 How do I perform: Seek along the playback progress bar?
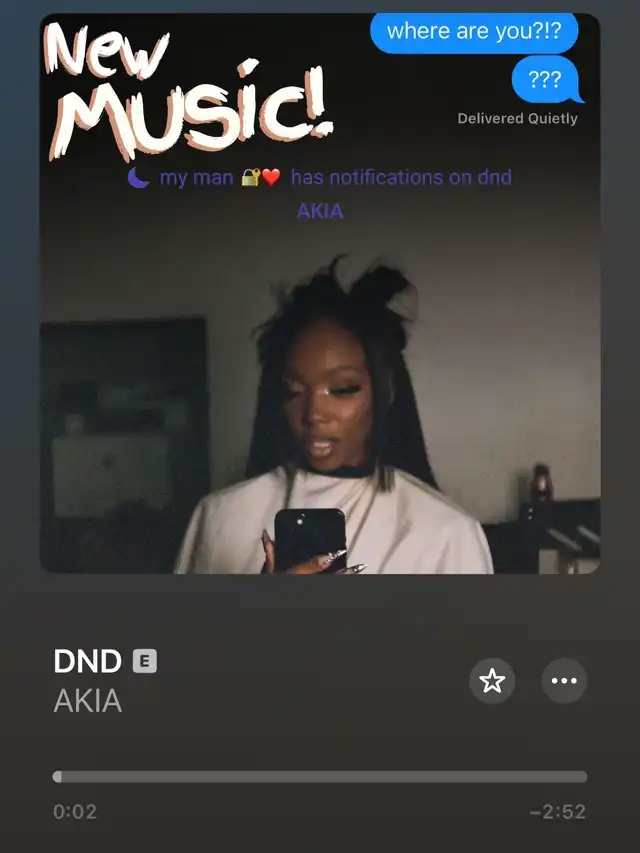coord(320,776)
